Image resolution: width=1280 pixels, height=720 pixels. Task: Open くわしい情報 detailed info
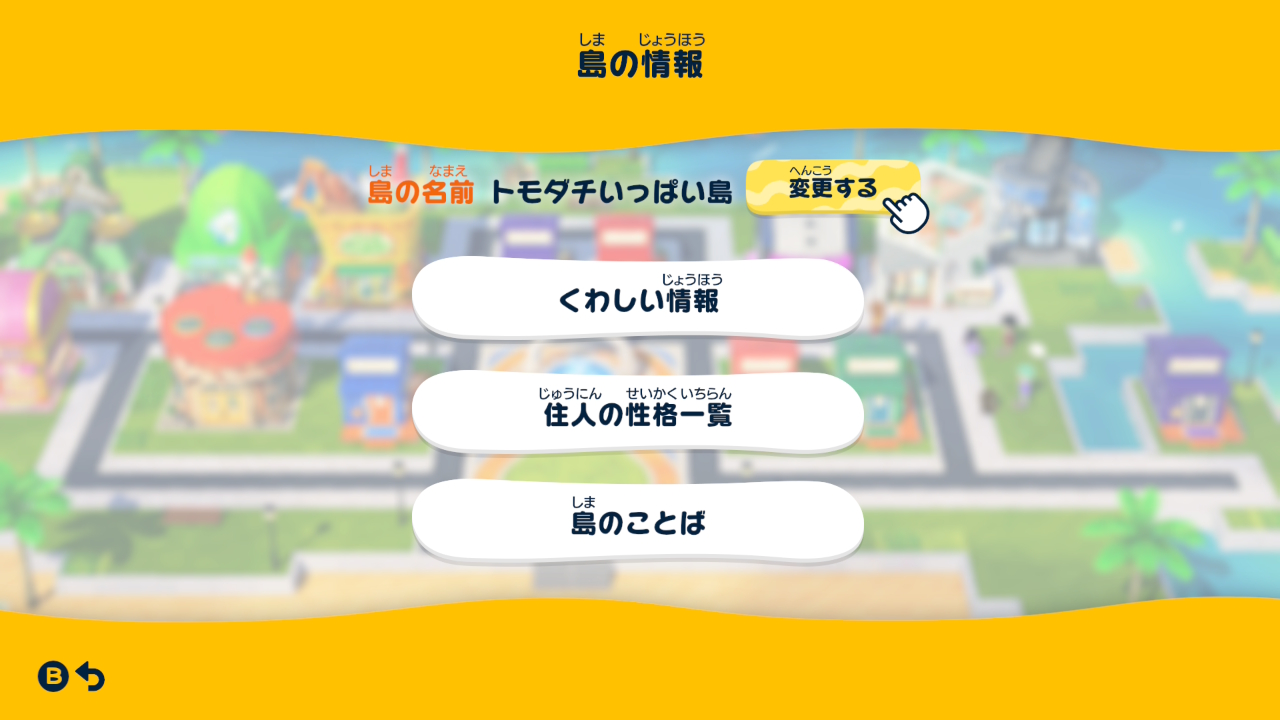click(x=638, y=298)
